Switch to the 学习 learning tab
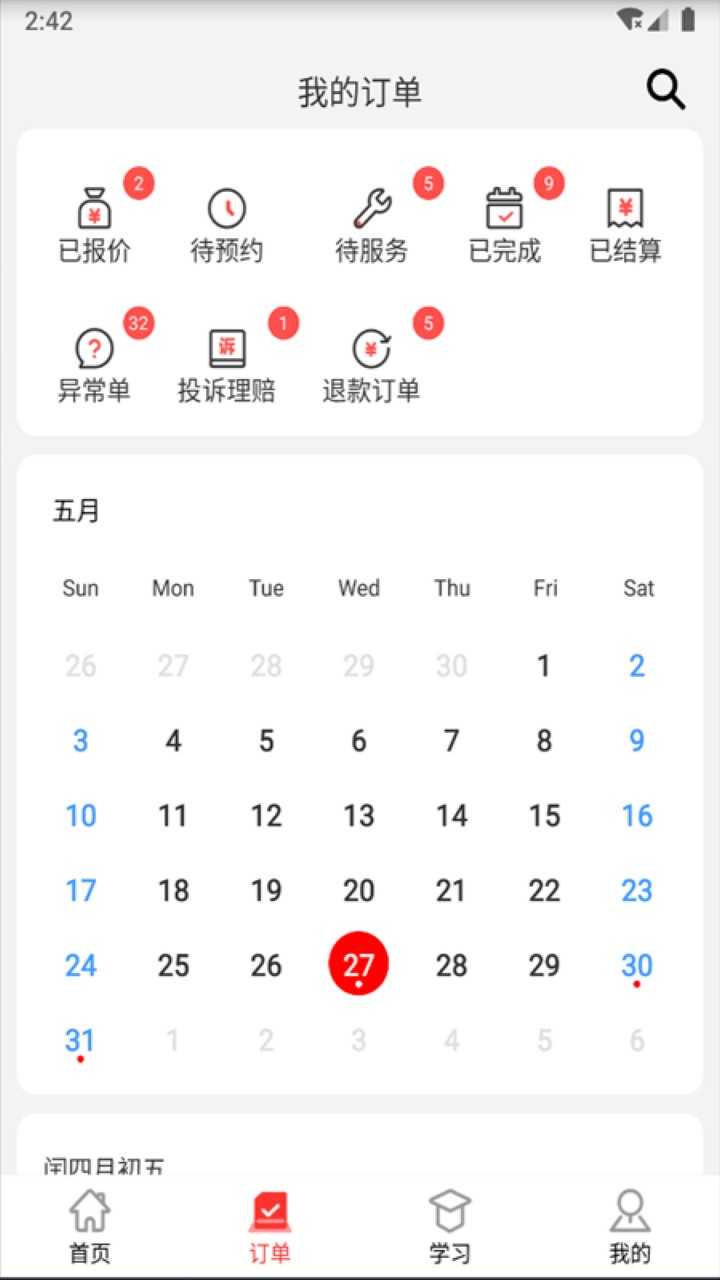This screenshot has height=1280, width=720. pyautogui.click(x=450, y=1226)
